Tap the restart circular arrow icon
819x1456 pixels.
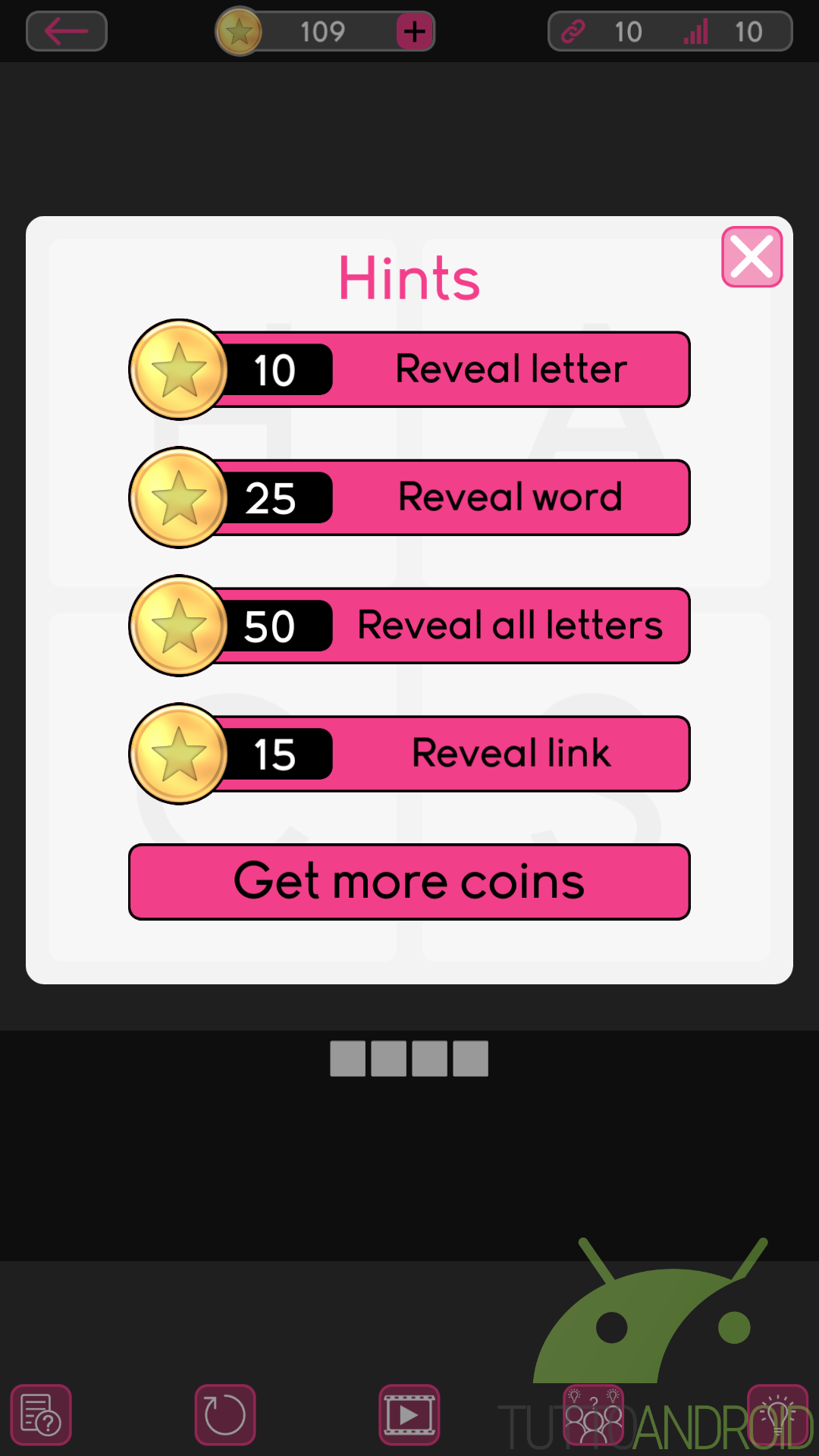pos(225,1415)
